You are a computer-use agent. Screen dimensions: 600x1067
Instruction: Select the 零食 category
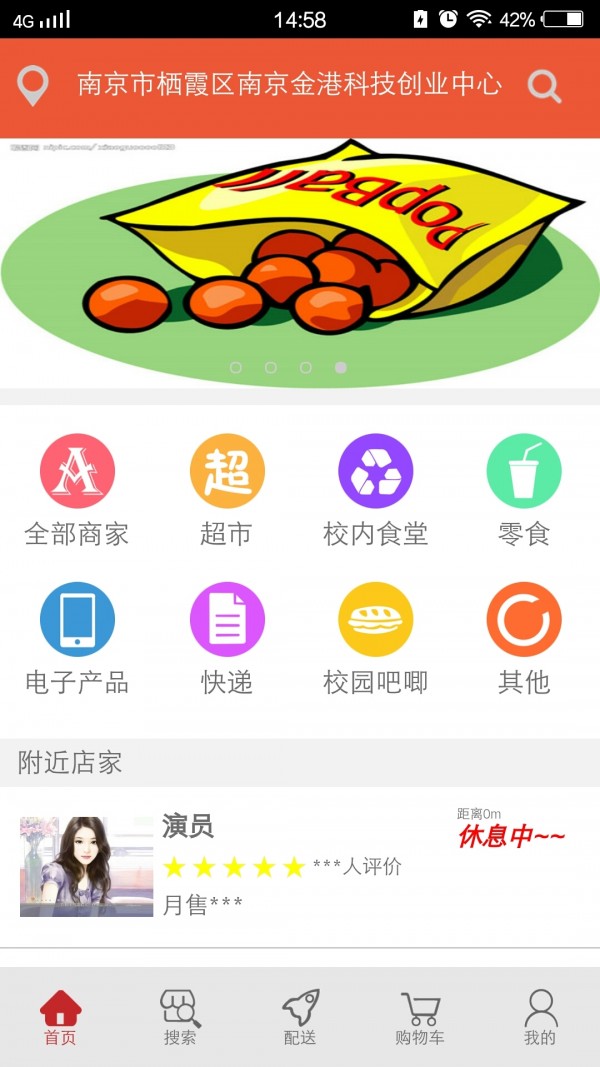pos(524,490)
